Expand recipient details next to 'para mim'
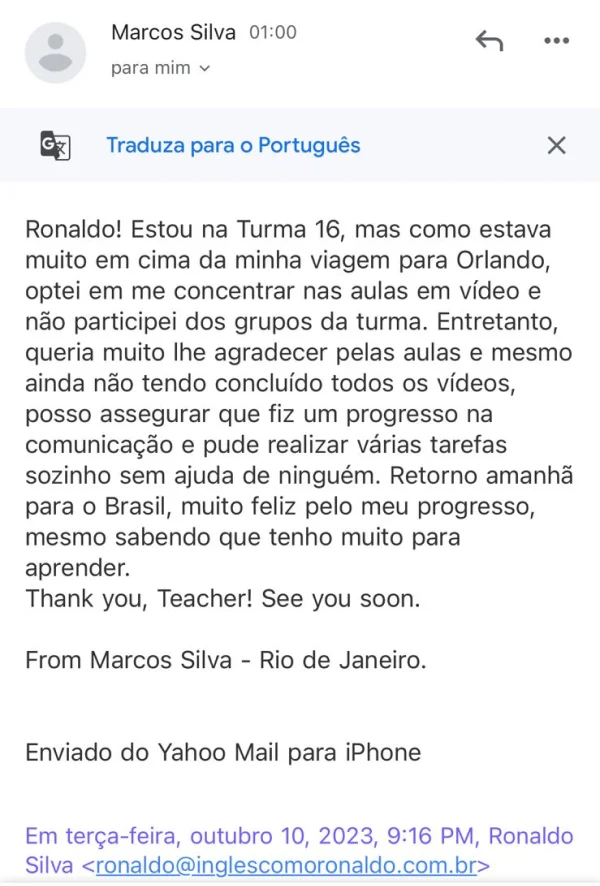Screen dimensions: 600x886 (x=205, y=69)
